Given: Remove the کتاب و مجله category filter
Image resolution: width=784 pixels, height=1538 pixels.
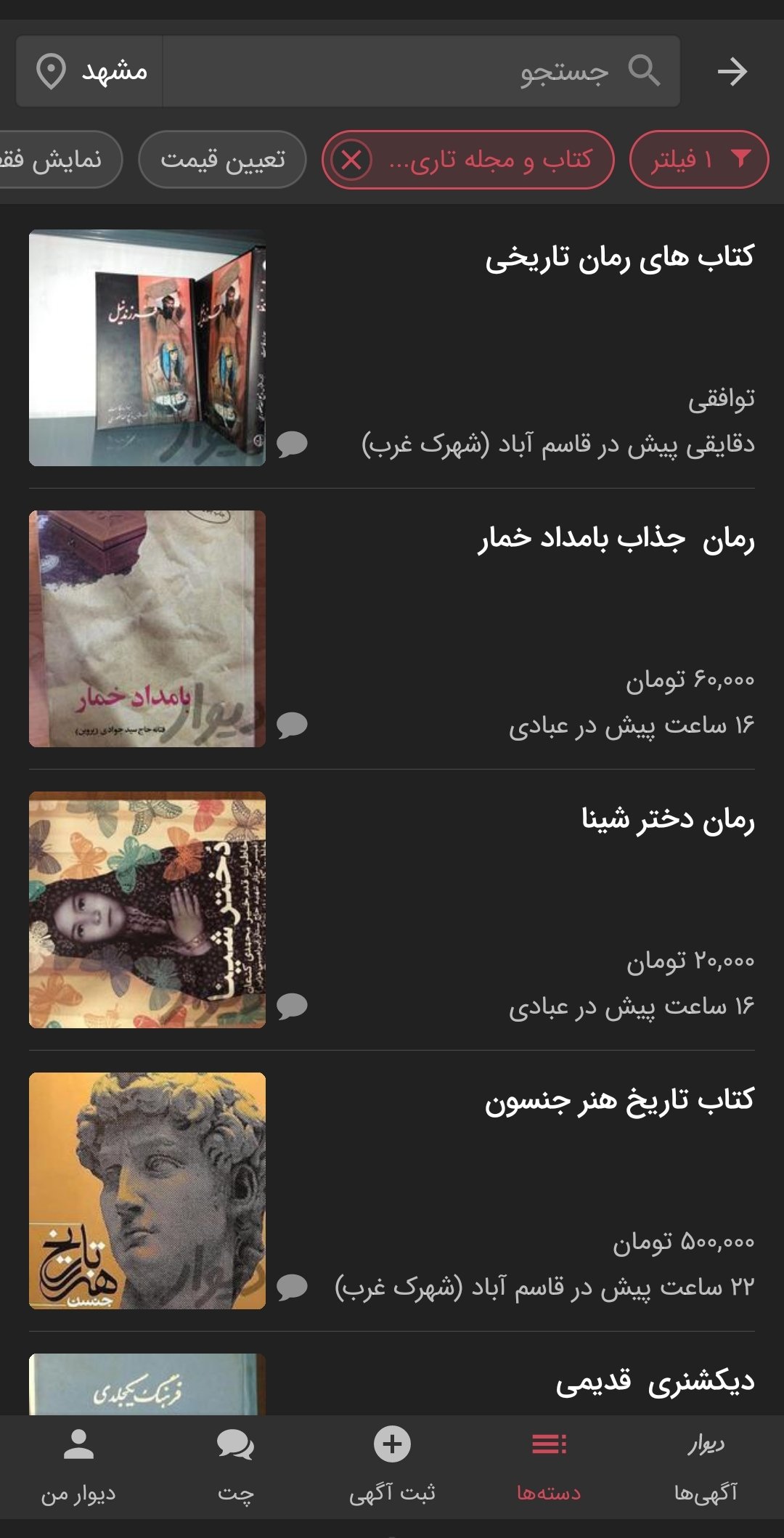Looking at the screenshot, I should (x=351, y=160).
